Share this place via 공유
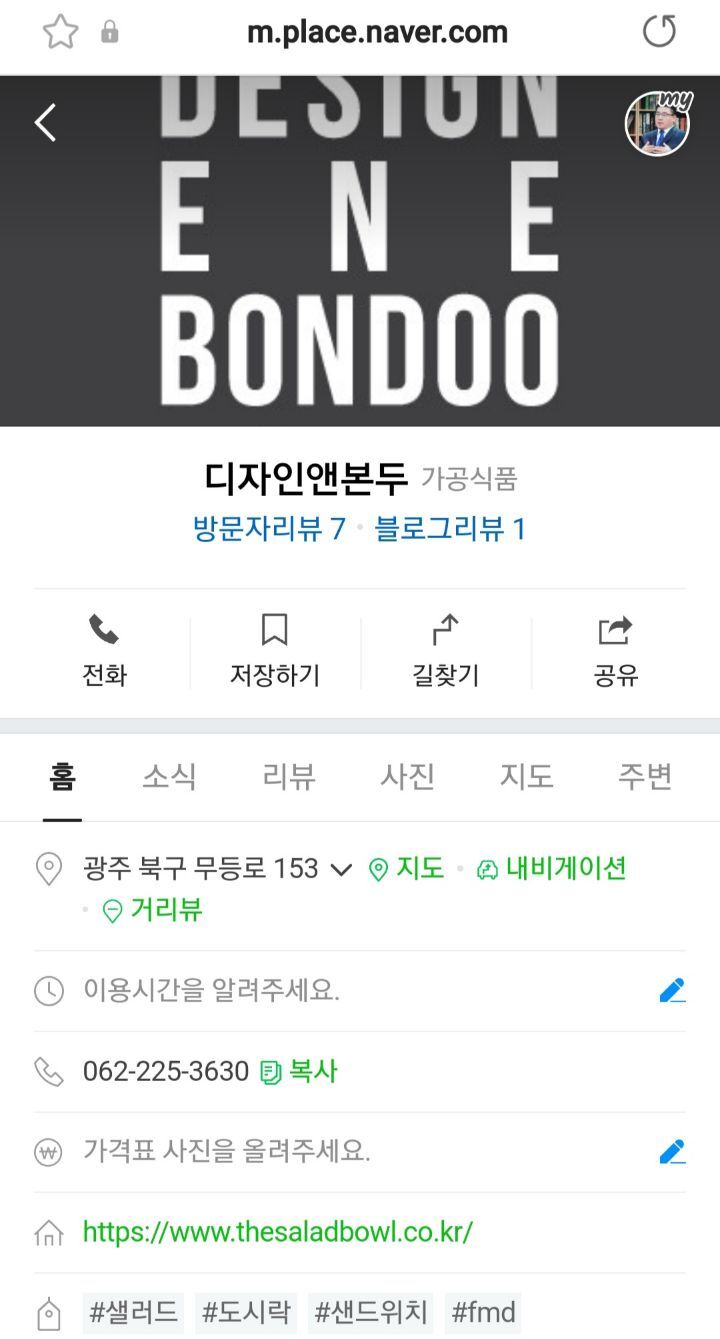This screenshot has width=720, height=1339. click(x=616, y=652)
